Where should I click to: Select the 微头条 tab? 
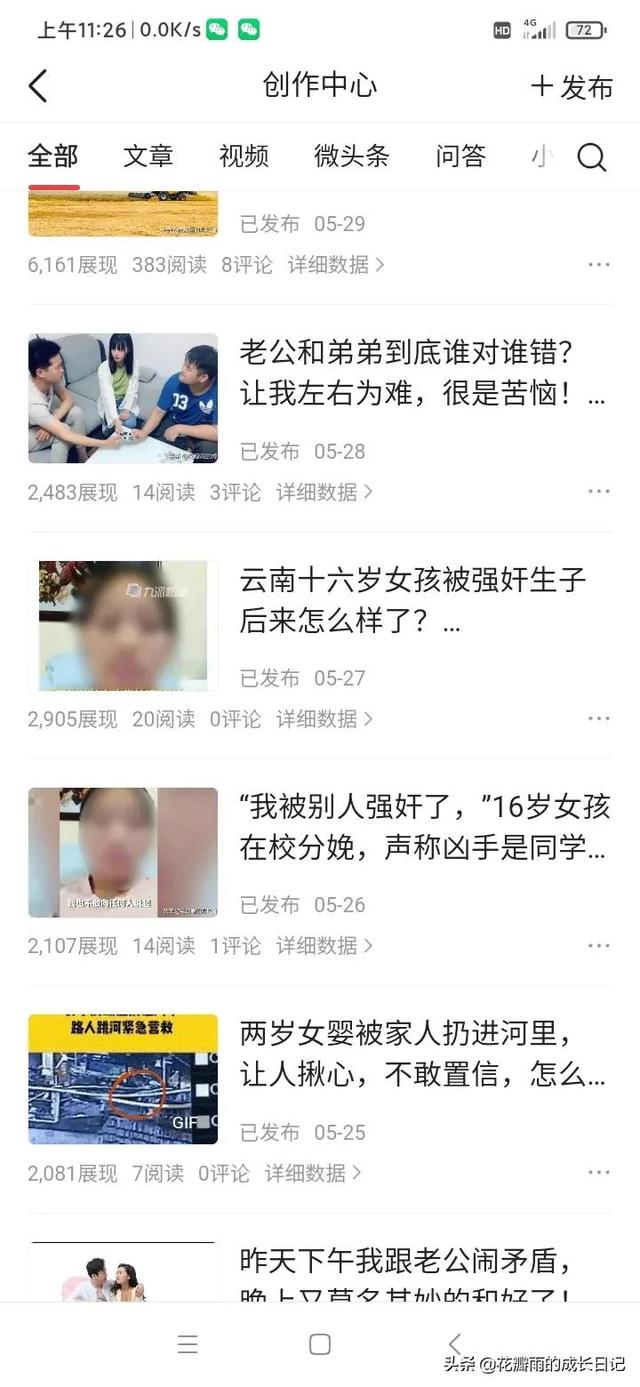click(352, 156)
